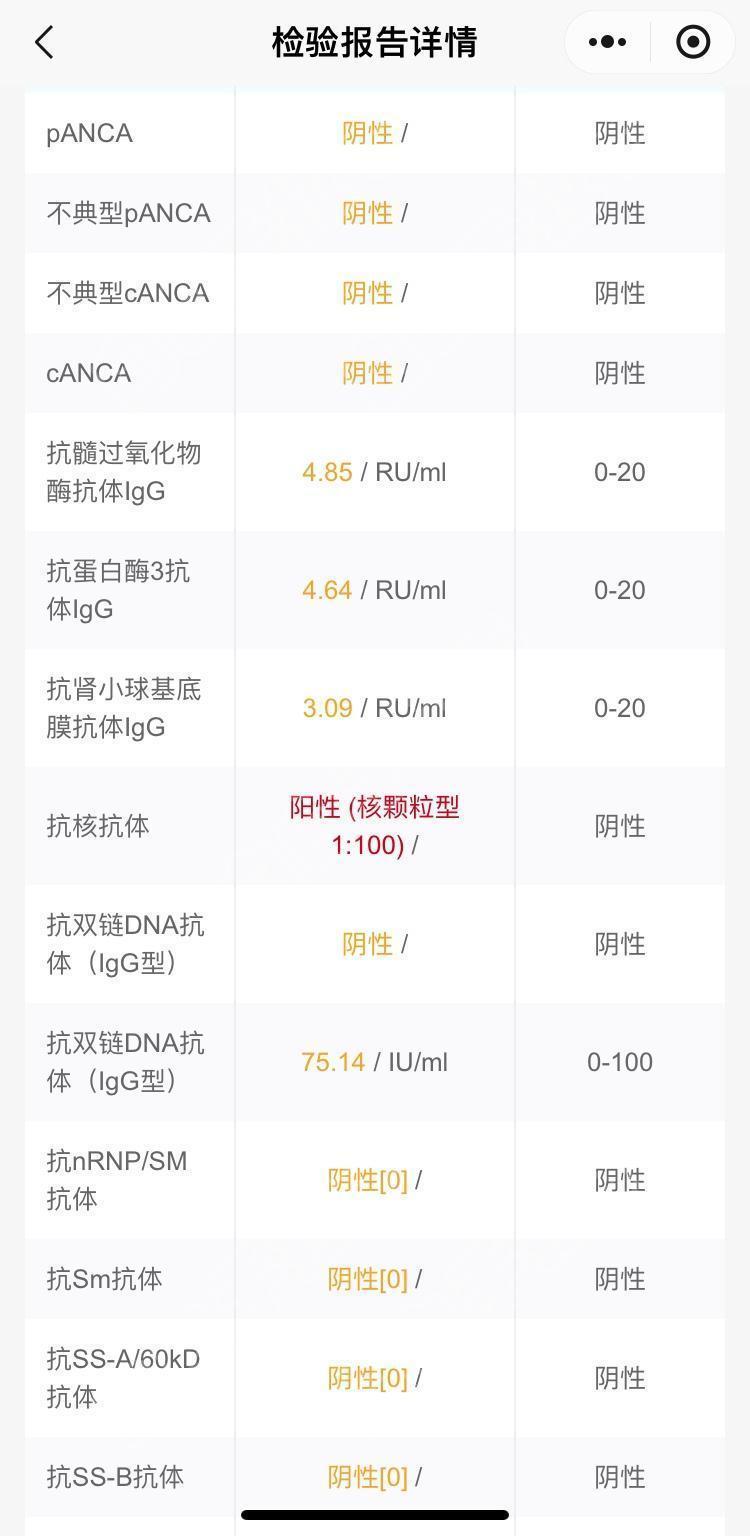Go back from the 检验报告详情 page
The image size is (750, 1536).
[x=44, y=43]
